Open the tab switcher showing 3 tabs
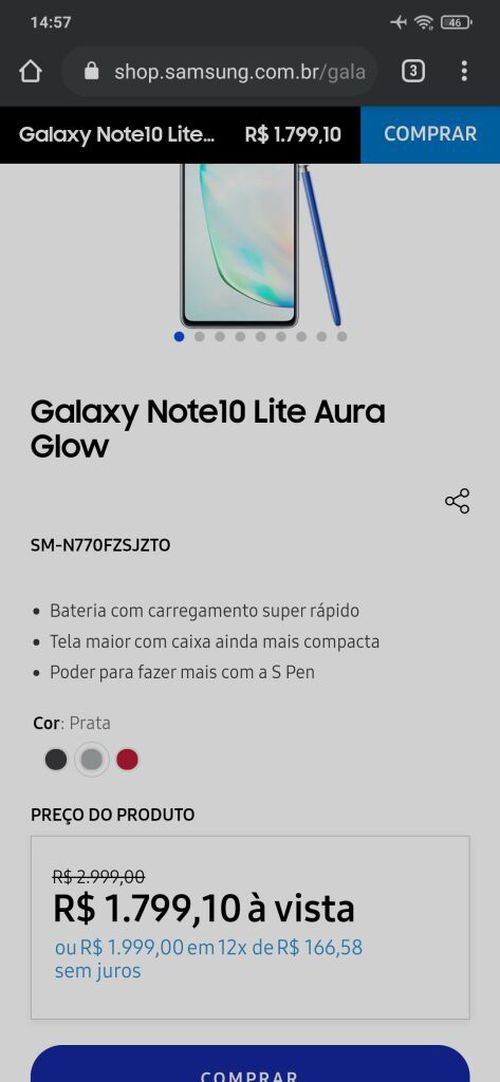Viewport: 500px width, 1082px height. click(x=412, y=71)
